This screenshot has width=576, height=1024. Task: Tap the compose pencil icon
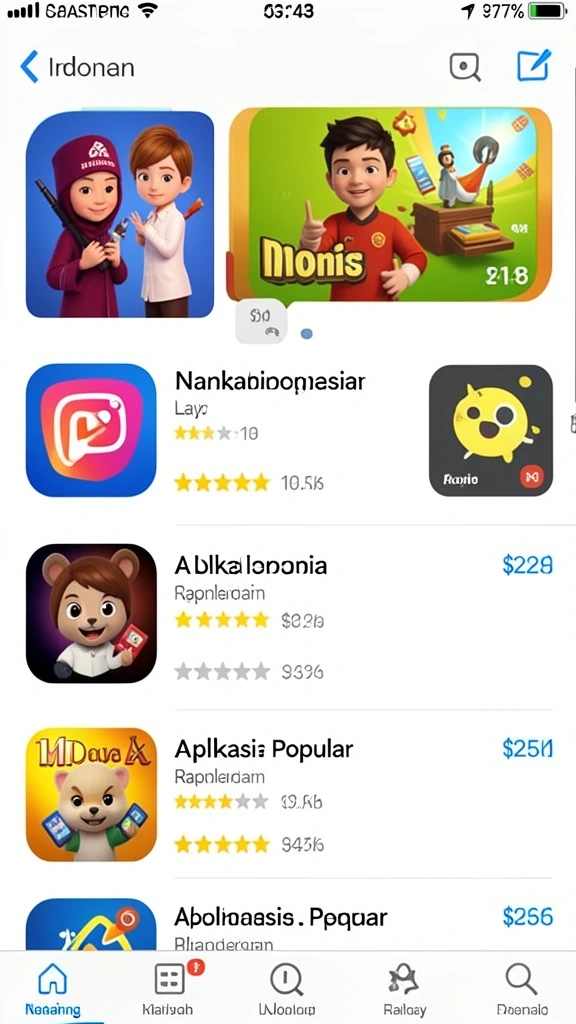point(534,65)
